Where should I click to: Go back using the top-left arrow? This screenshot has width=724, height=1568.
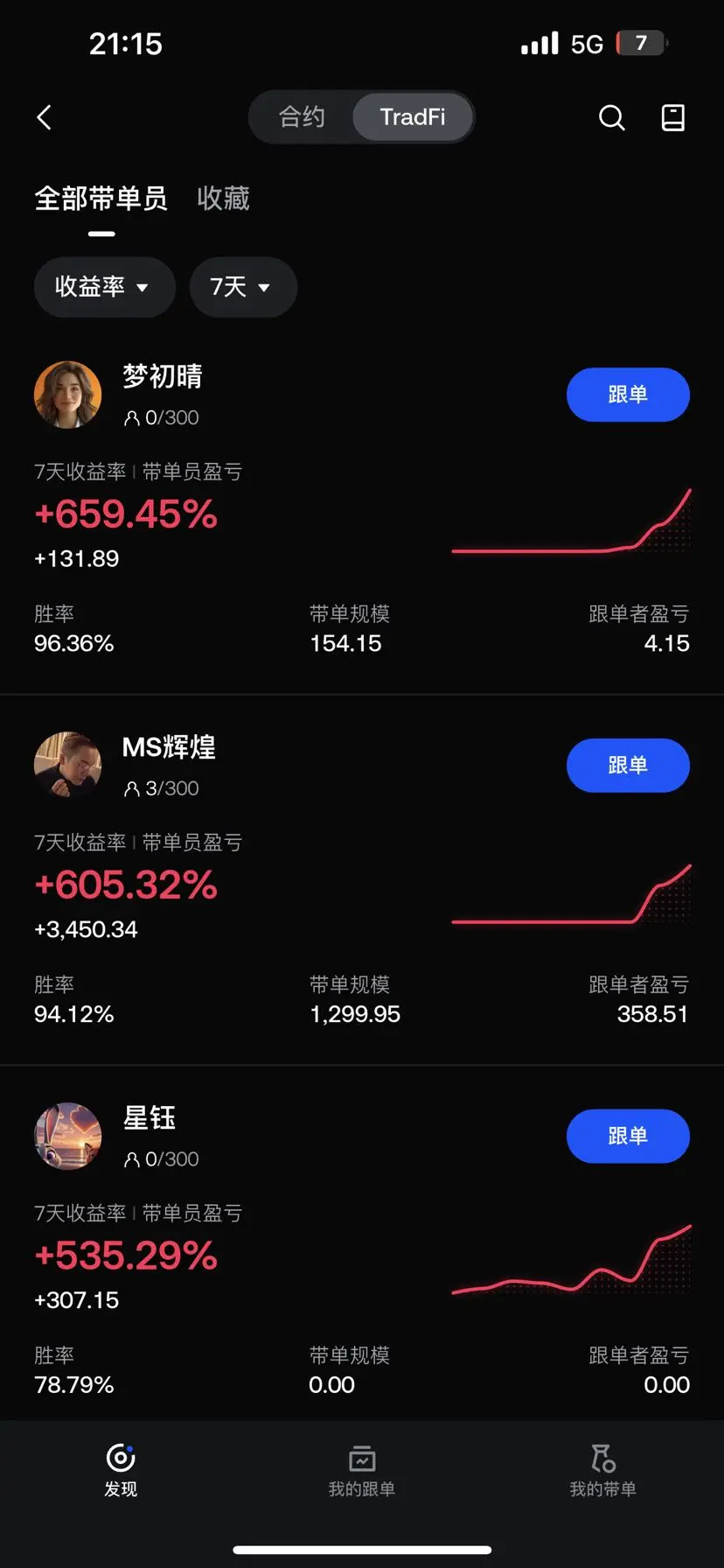point(45,117)
